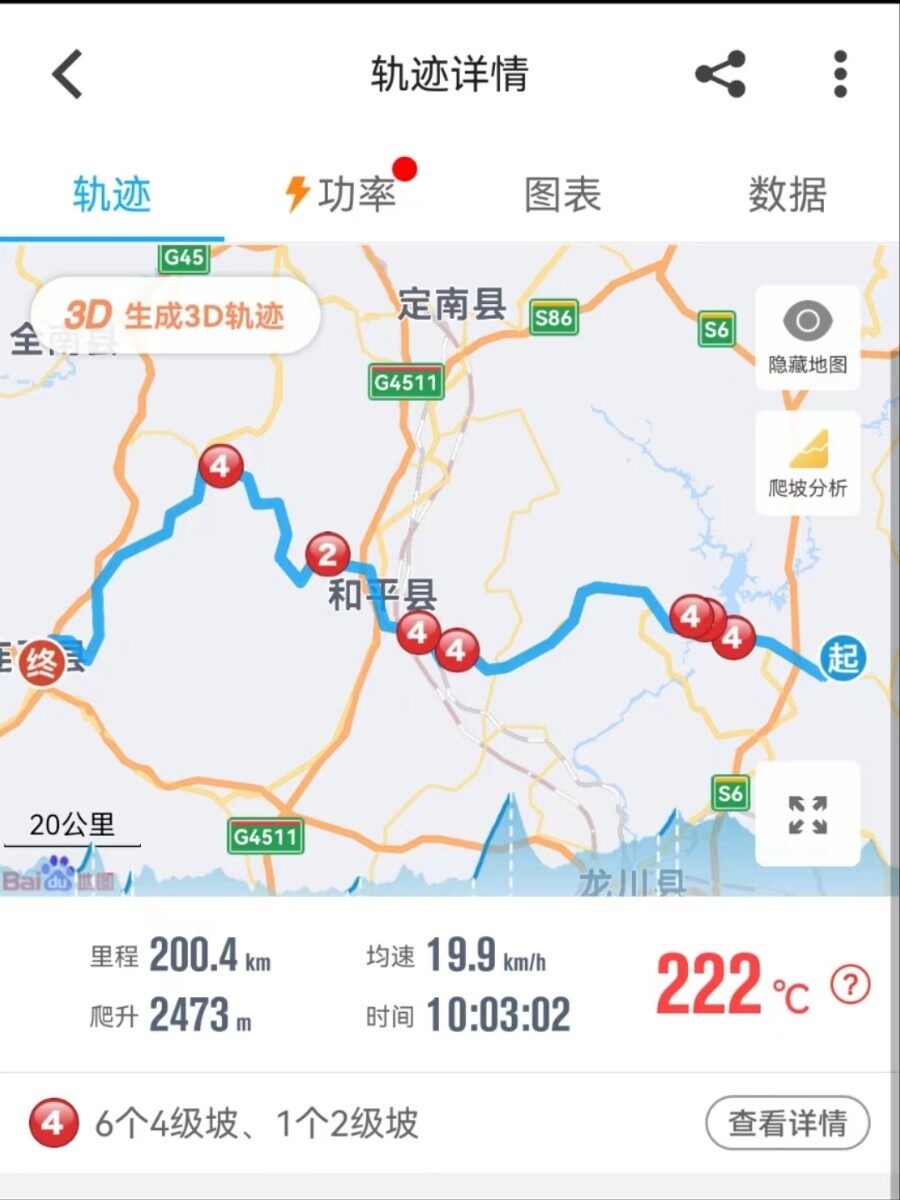Tap the 终 end point marker
The image size is (900, 1200).
pyautogui.click(x=43, y=662)
